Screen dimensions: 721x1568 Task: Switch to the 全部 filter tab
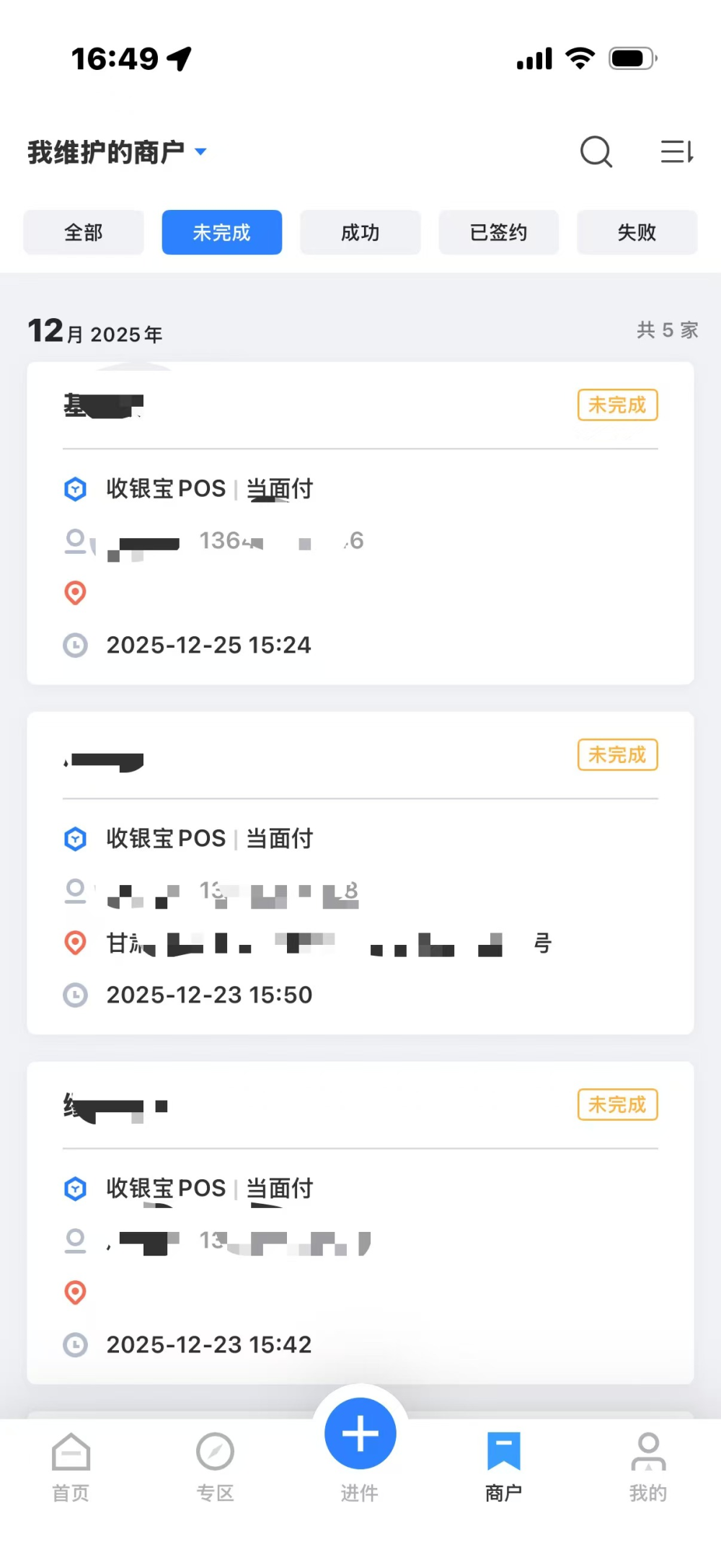pyautogui.click(x=84, y=233)
